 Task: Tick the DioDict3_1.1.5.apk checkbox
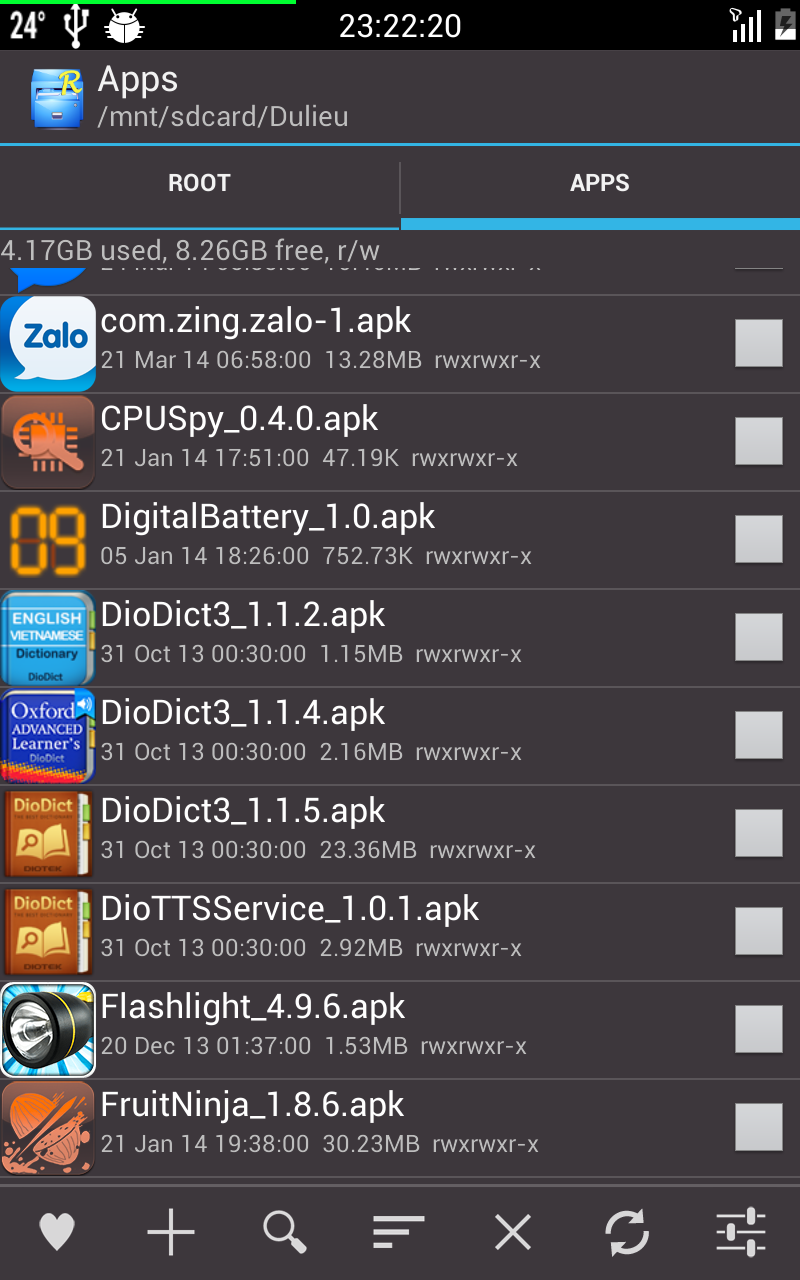pos(759,834)
